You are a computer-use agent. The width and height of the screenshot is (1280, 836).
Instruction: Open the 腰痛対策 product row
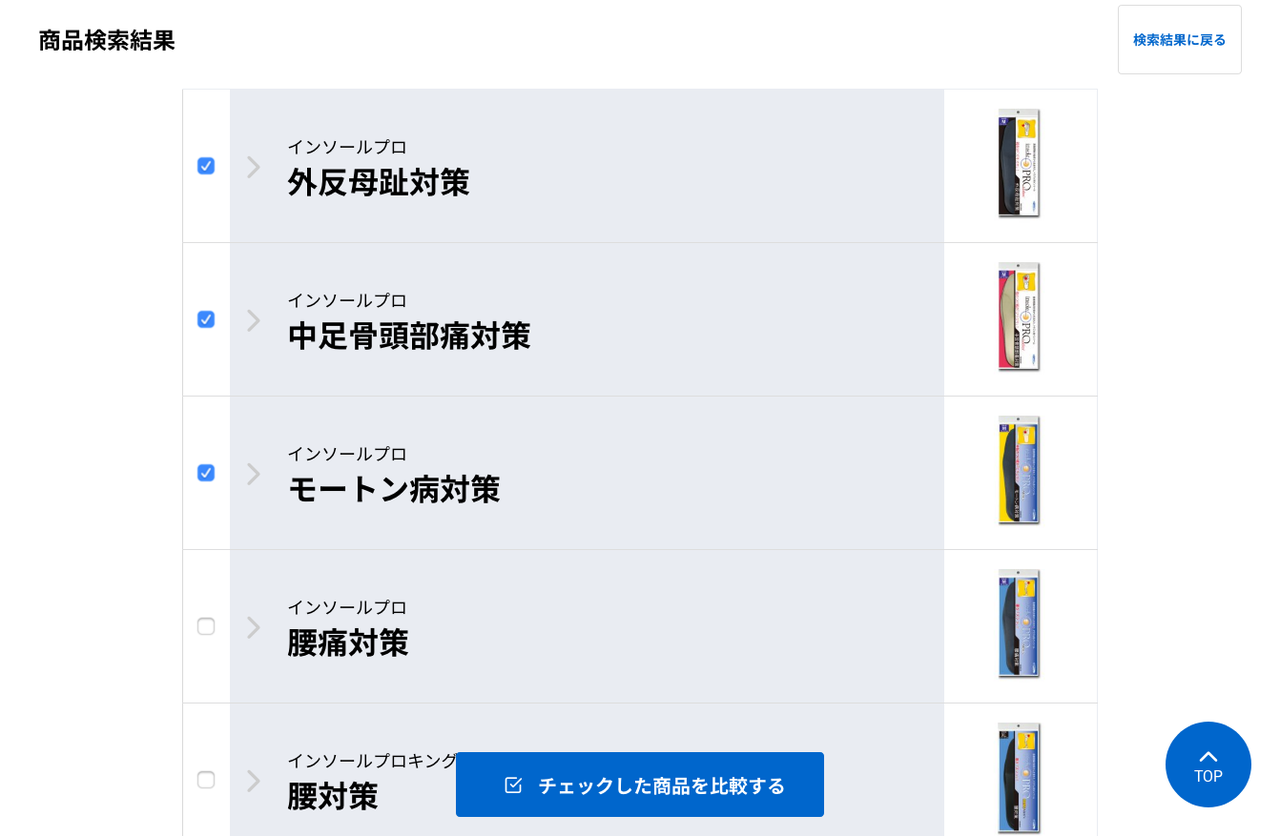pos(586,626)
